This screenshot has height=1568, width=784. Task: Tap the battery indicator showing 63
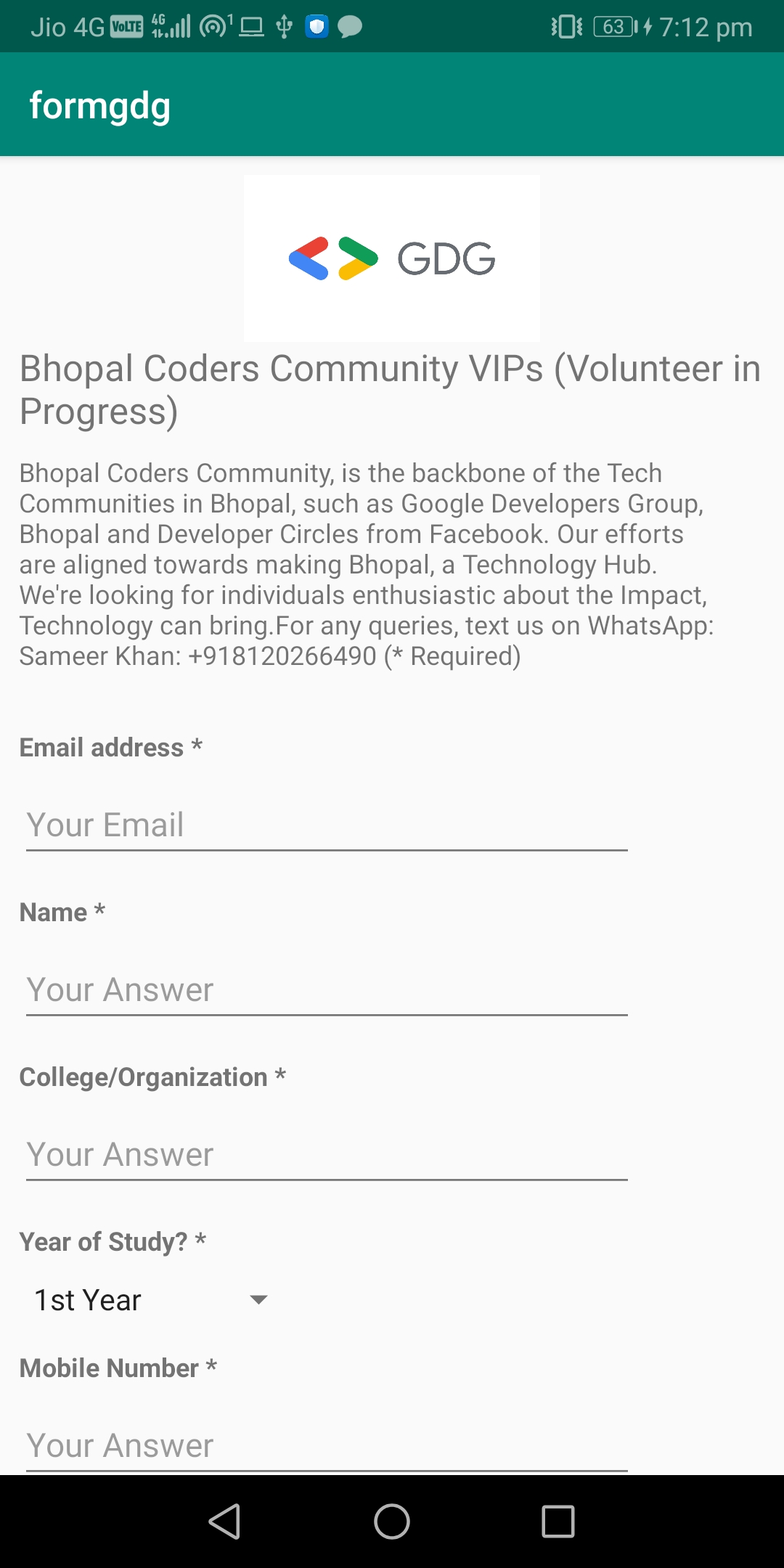pyautogui.click(x=612, y=25)
